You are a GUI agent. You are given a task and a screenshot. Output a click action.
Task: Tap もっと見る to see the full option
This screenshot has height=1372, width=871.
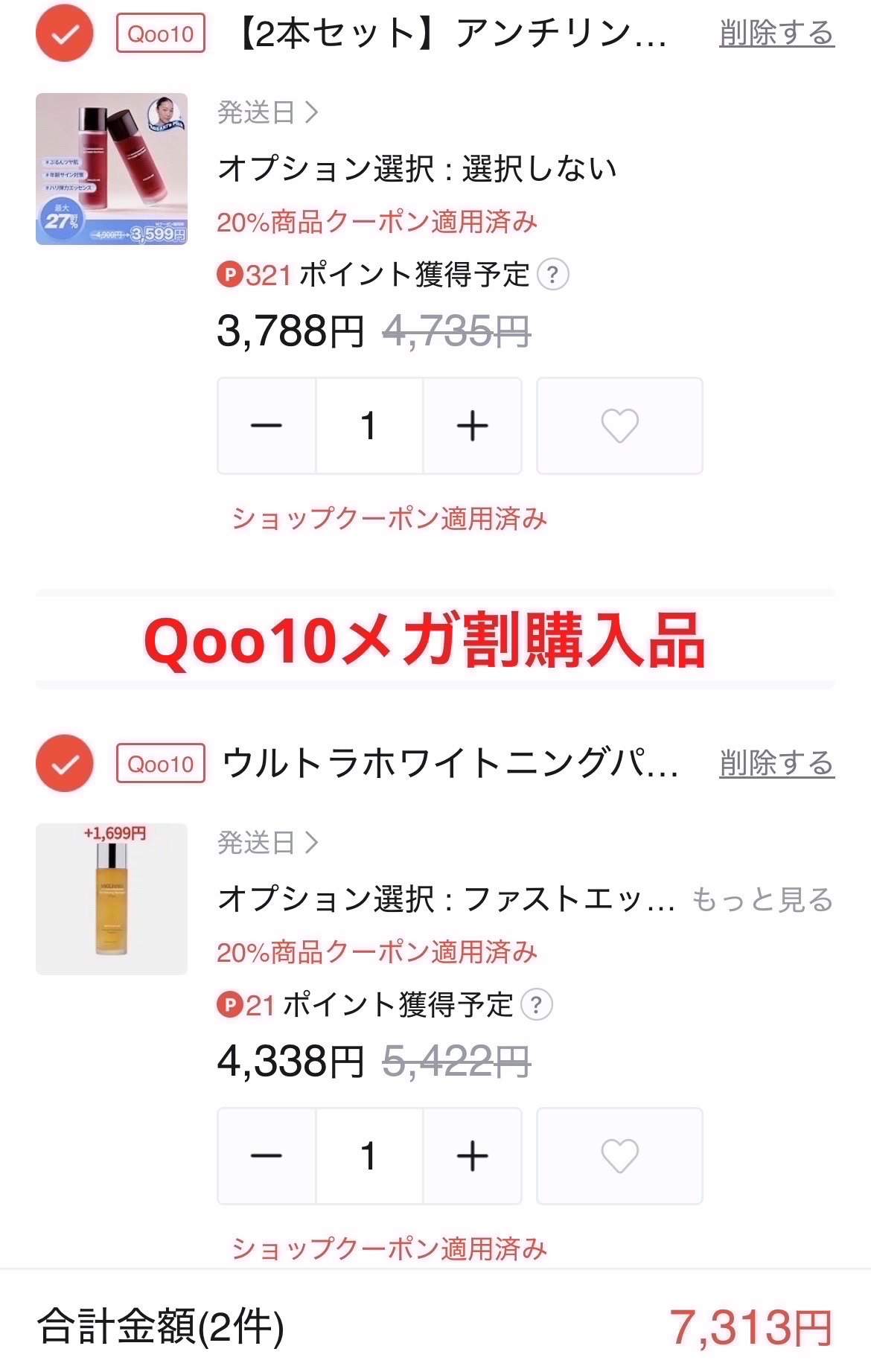pos(762,900)
